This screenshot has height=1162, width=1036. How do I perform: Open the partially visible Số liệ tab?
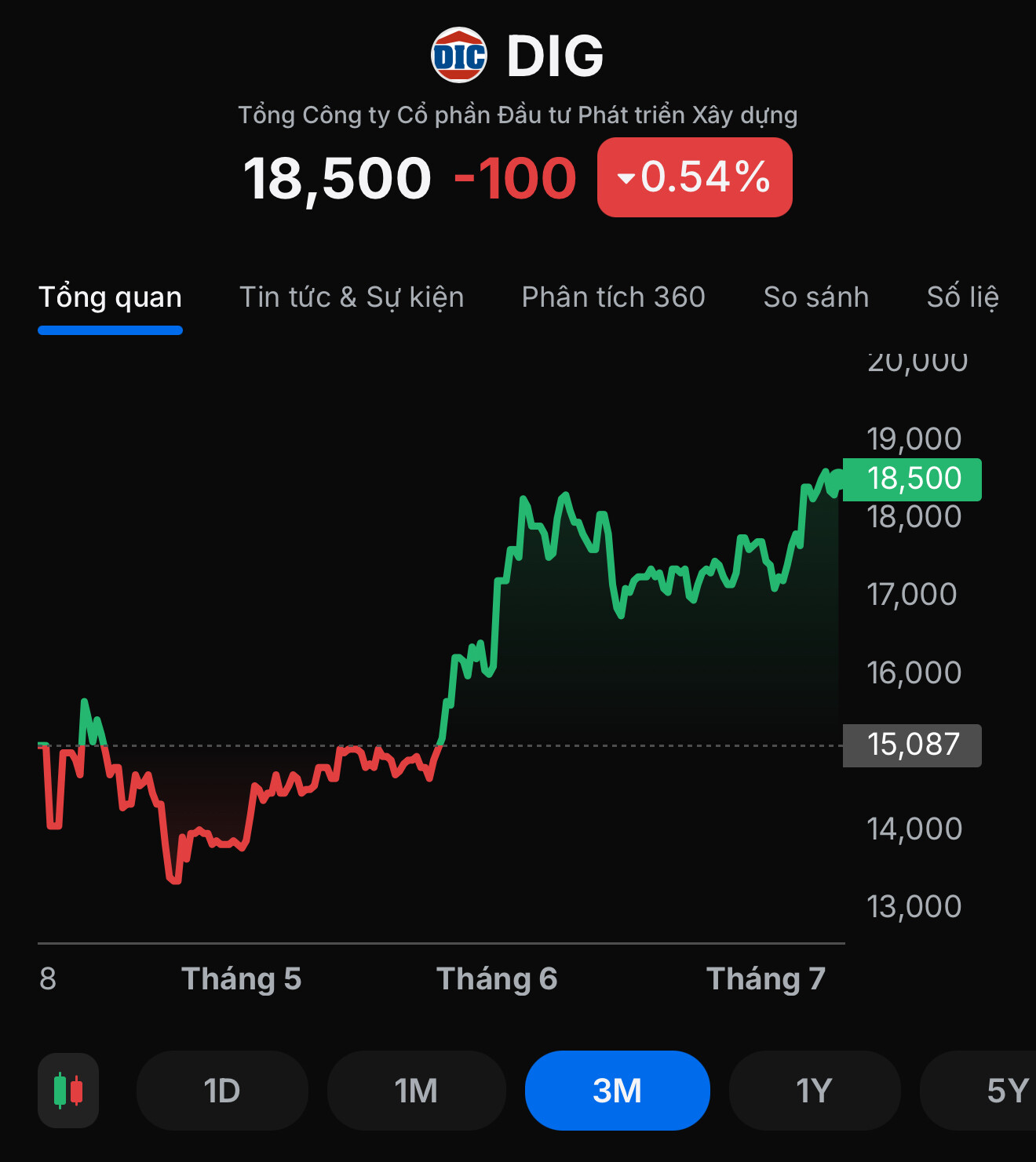click(x=962, y=298)
